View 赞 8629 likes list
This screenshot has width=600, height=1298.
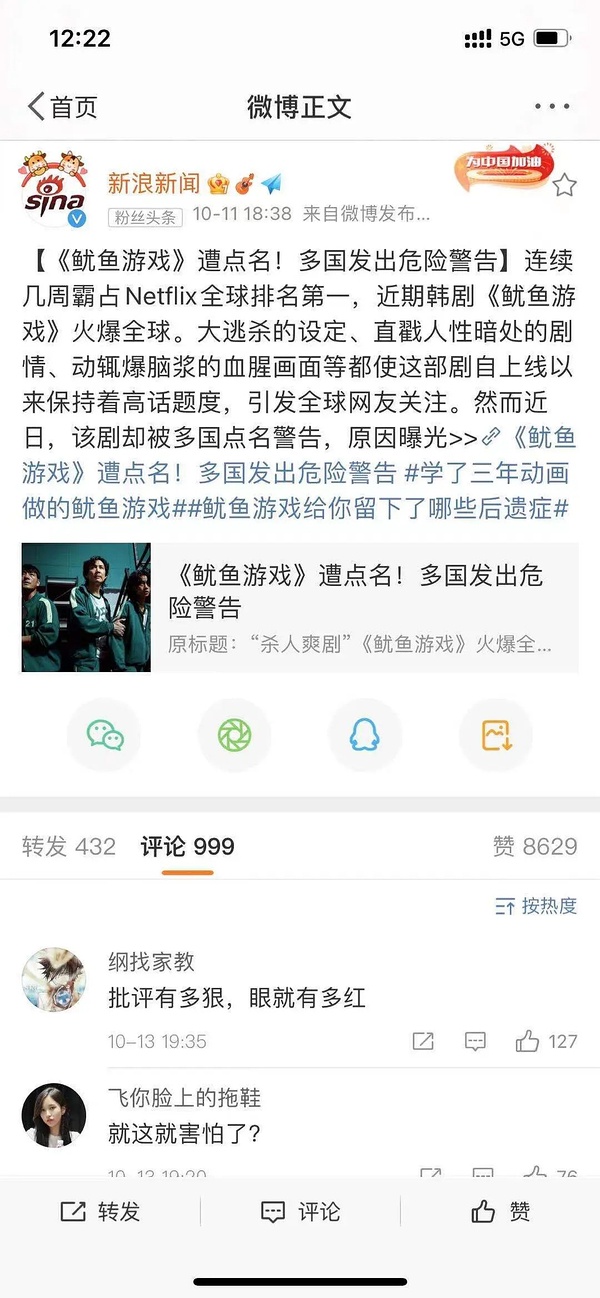535,846
